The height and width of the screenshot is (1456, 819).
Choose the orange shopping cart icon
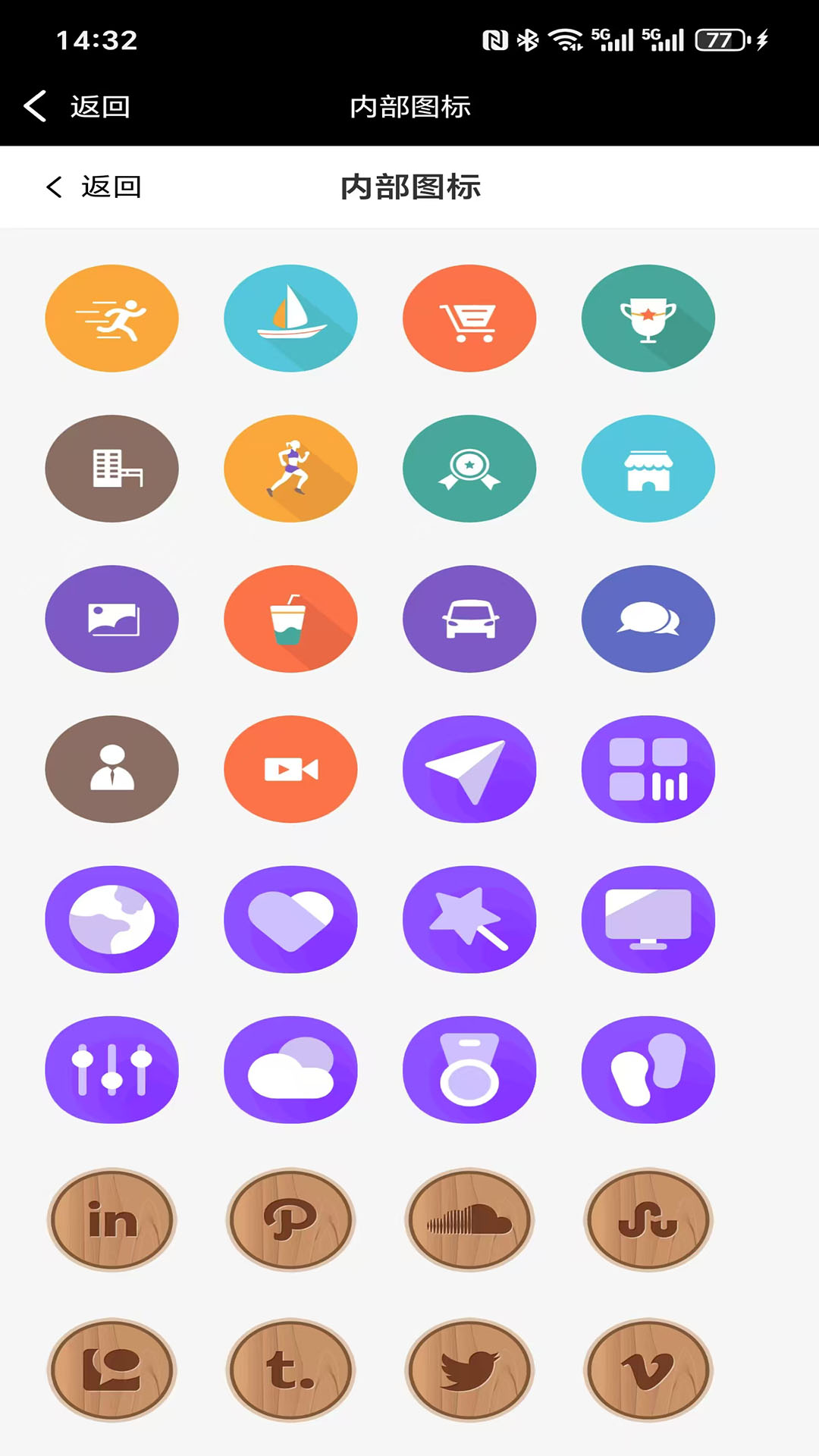tap(469, 318)
